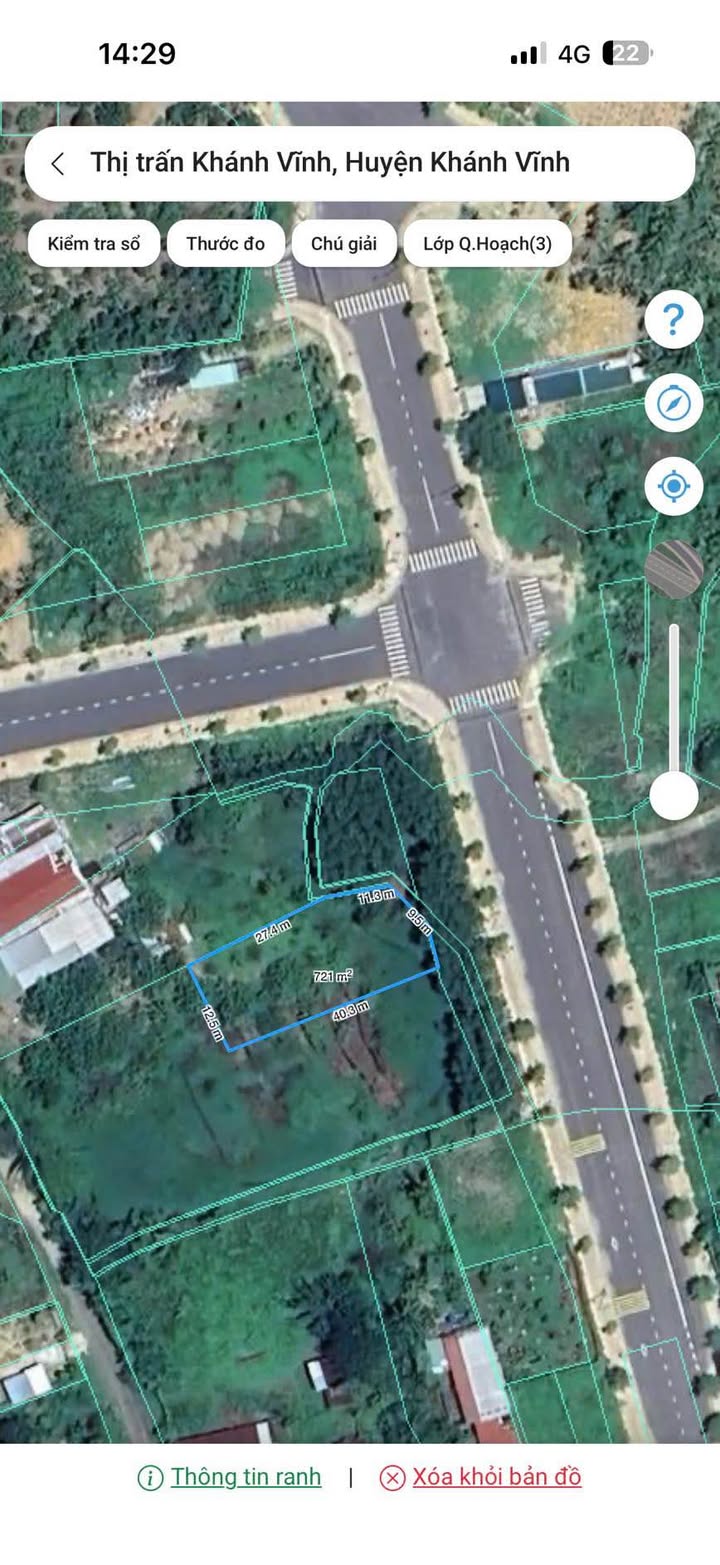Center map on my current location
720x1565 pixels.
tap(673, 487)
